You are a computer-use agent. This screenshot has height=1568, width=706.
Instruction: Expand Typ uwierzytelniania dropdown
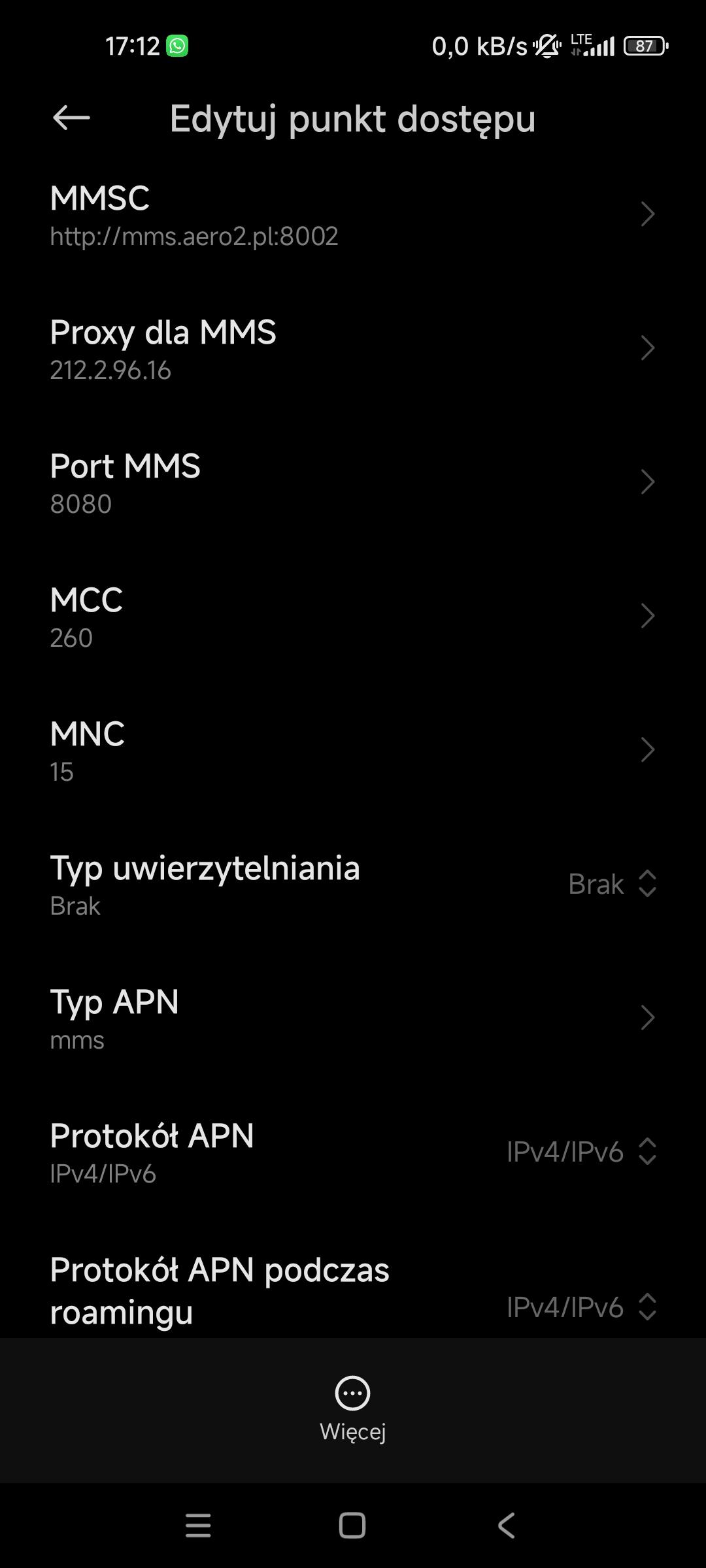[612, 885]
